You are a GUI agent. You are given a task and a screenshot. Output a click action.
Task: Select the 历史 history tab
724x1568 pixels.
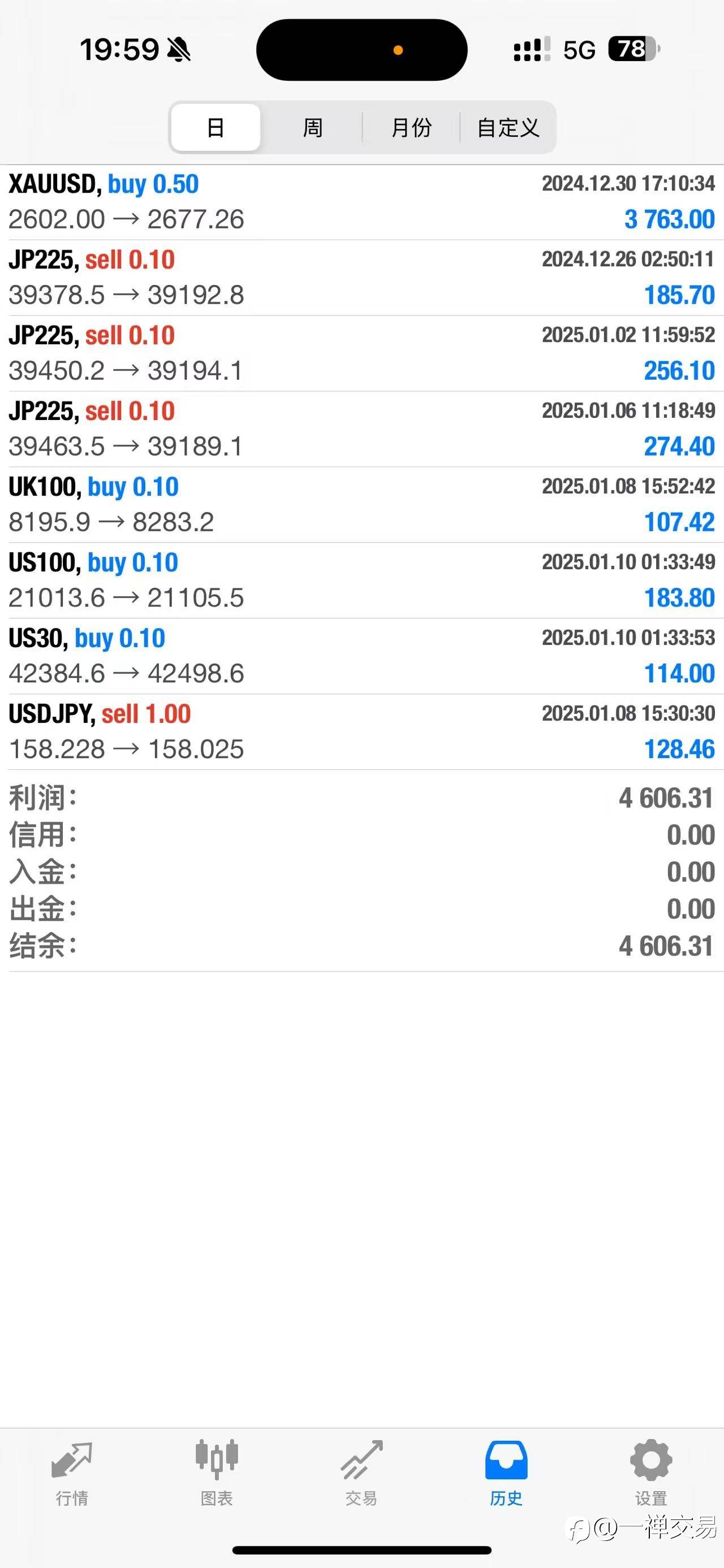(506, 1473)
